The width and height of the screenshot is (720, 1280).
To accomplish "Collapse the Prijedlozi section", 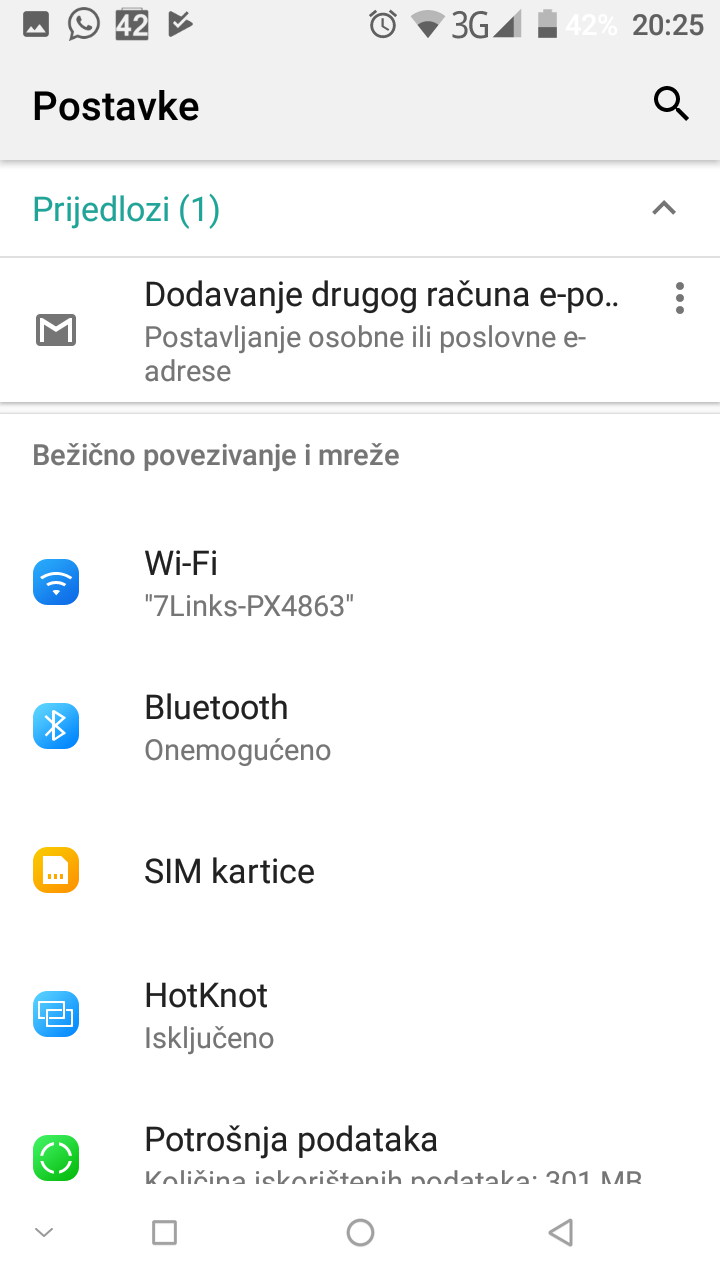I will tap(664, 209).
